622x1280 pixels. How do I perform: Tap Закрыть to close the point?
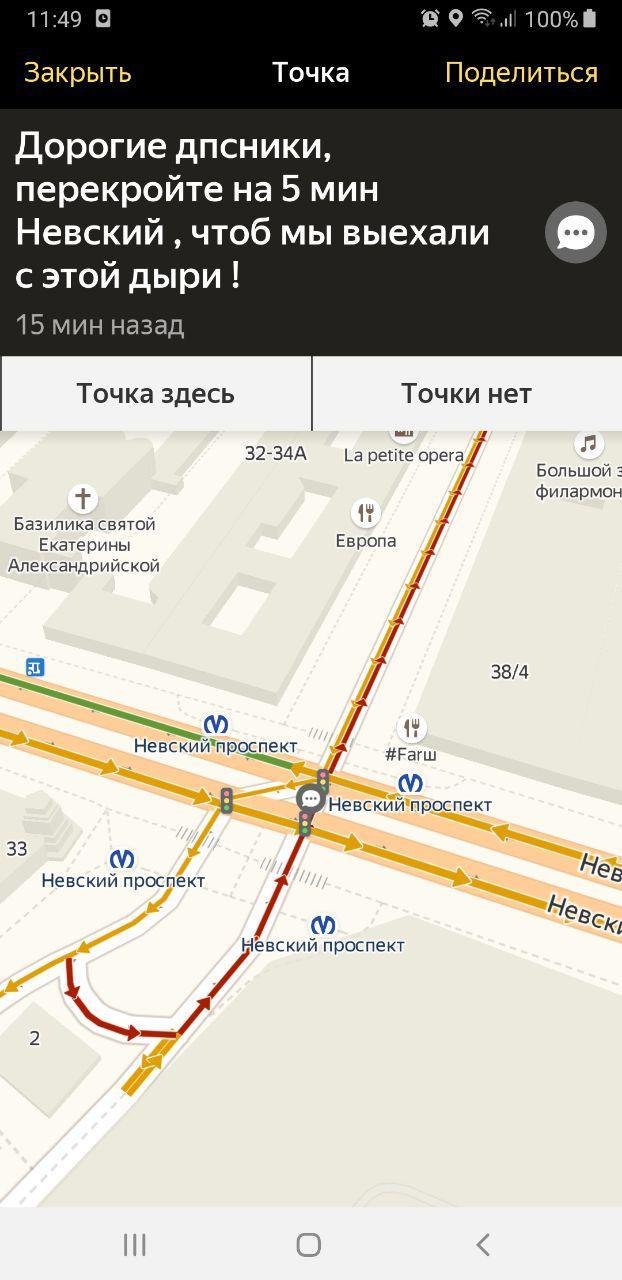(x=78, y=73)
